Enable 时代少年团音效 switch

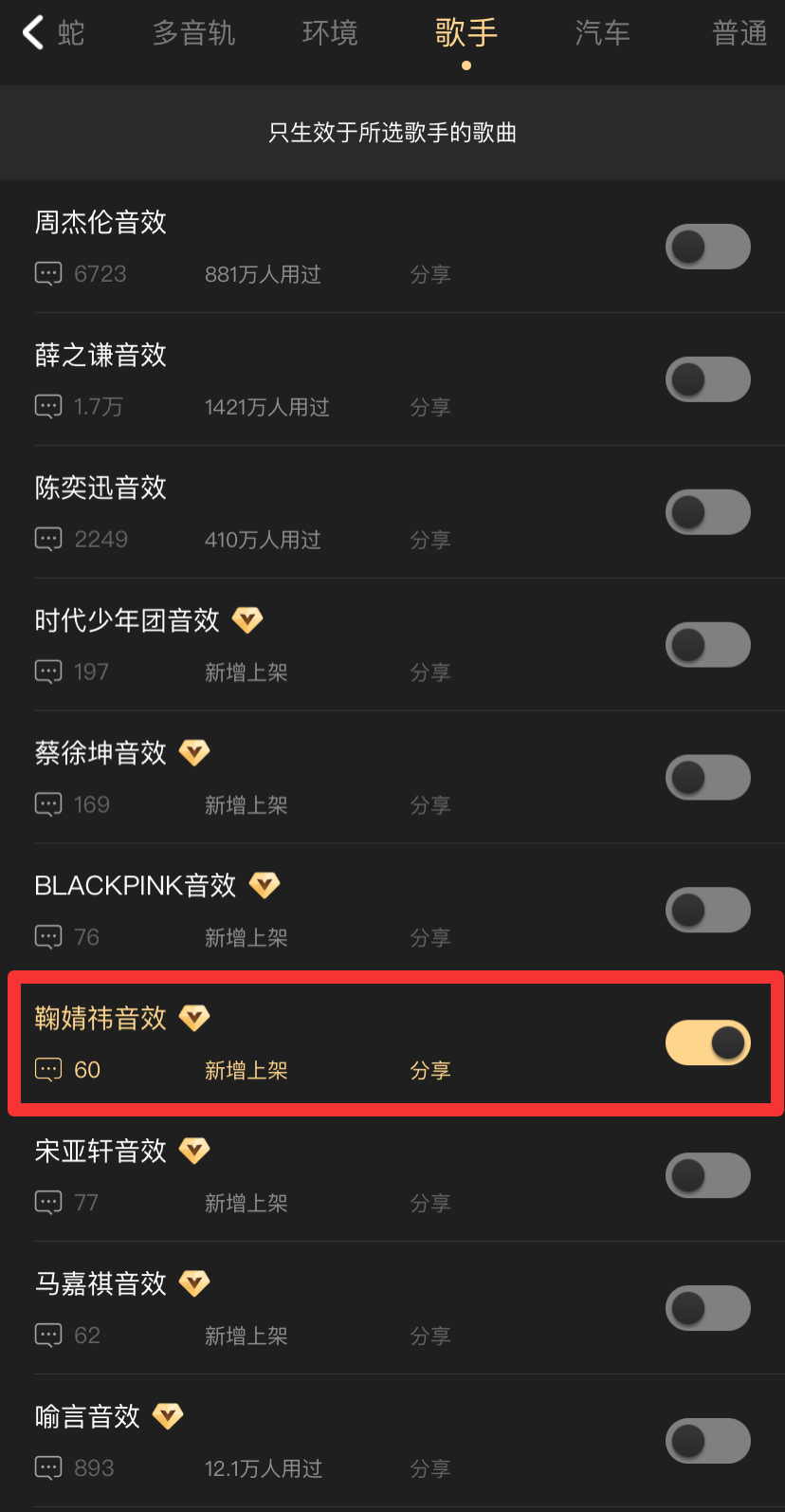coord(707,645)
